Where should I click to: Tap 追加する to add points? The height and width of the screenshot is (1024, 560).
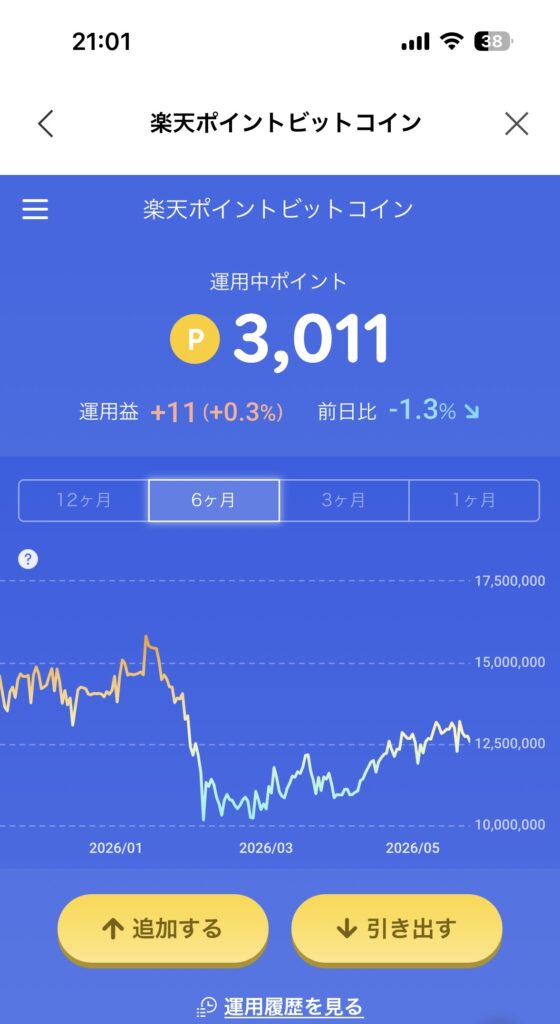click(x=163, y=929)
